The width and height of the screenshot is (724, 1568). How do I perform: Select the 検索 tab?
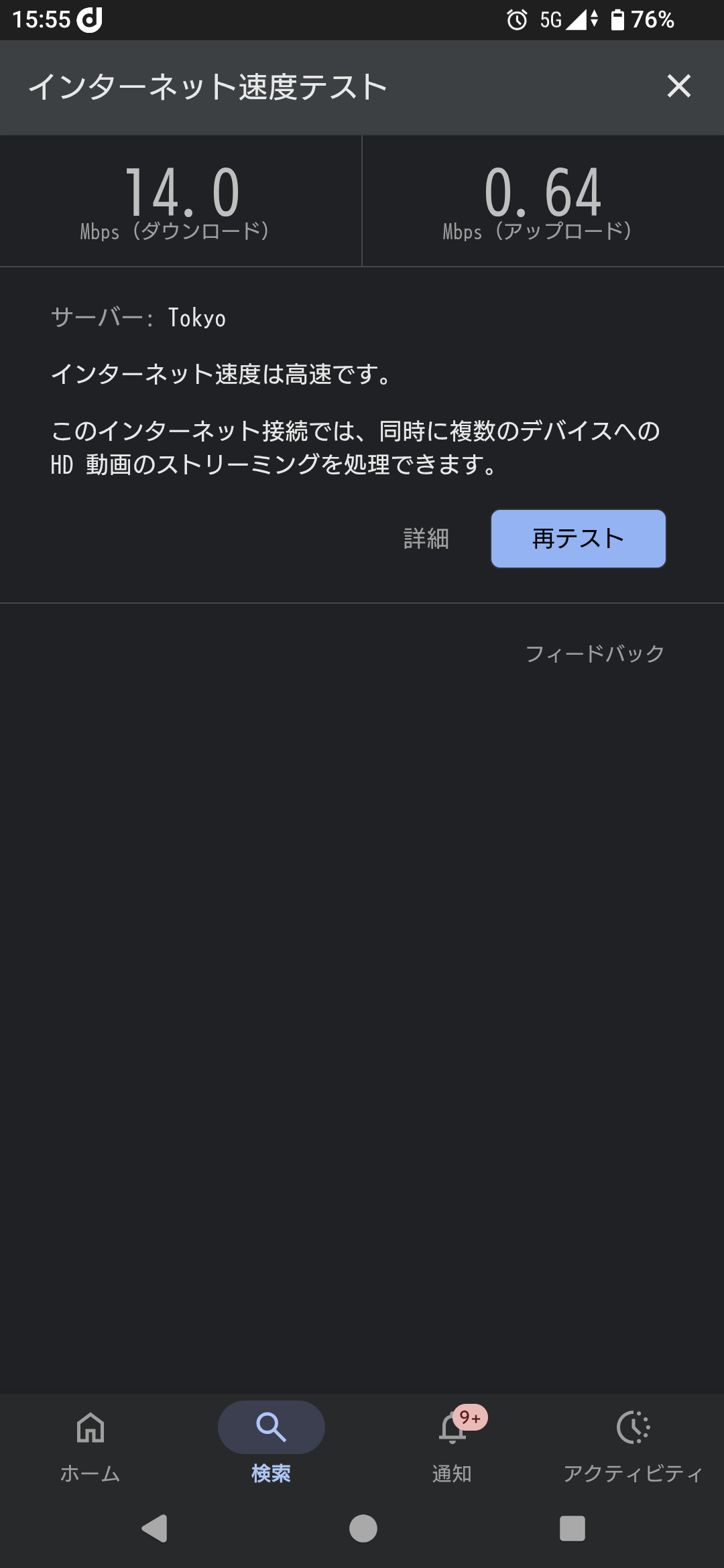click(x=271, y=1446)
